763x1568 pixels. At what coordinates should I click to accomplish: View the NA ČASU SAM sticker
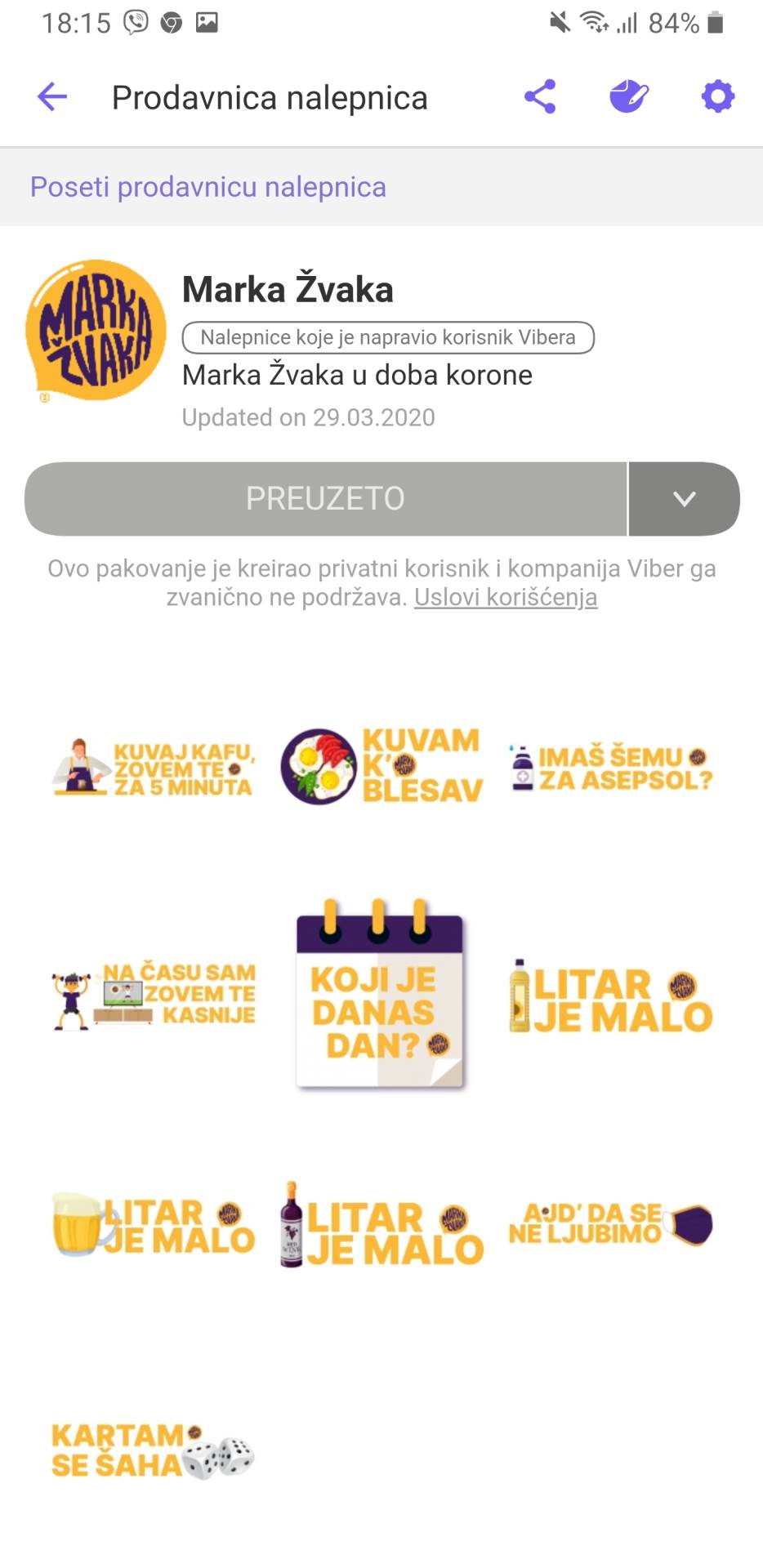[x=154, y=995]
